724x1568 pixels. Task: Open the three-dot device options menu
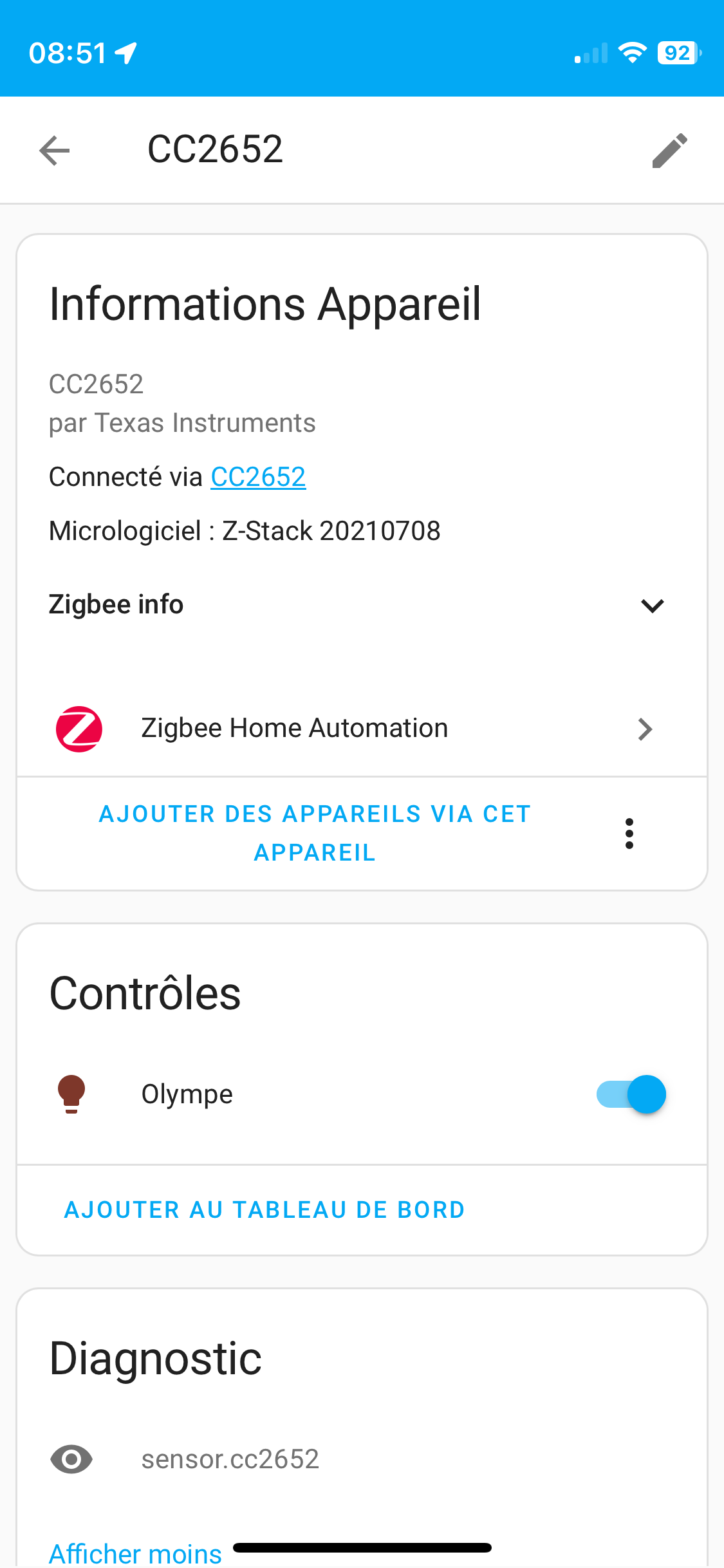[629, 834]
